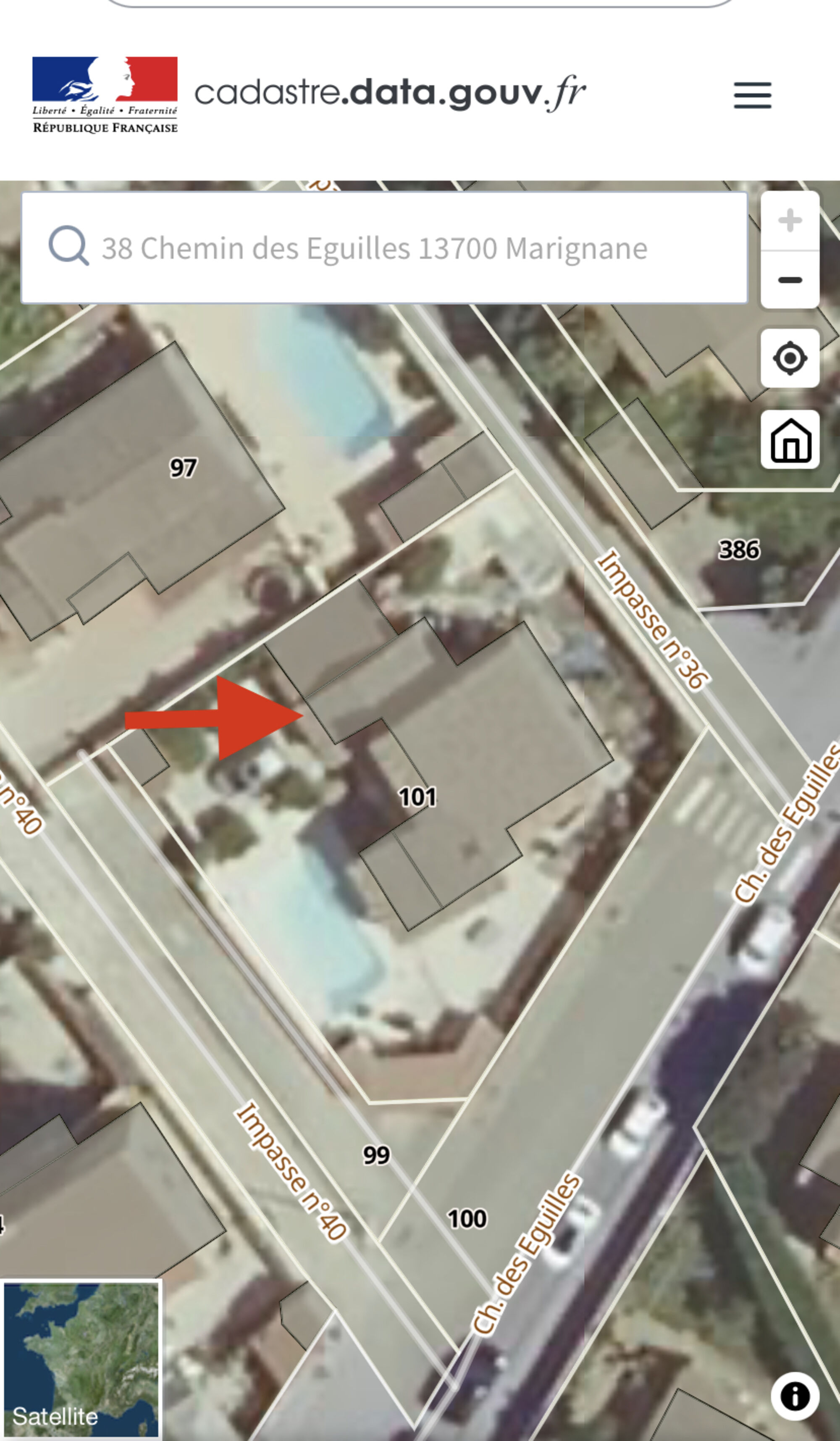Viewport: 840px width, 1441px height.
Task: Locate my current position
Action: coord(789,358)
